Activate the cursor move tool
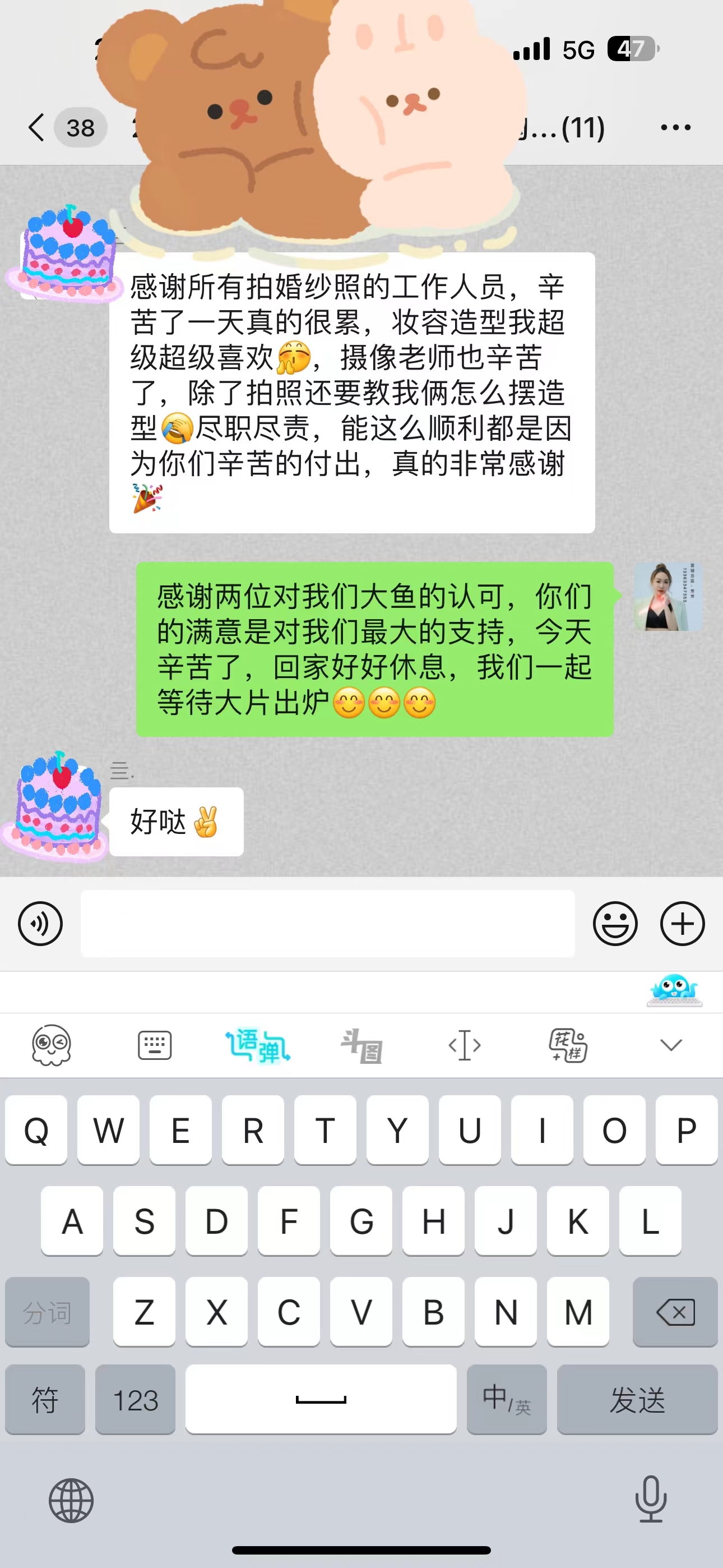Screen dimensions: 723x1568 pos(465,1045)
